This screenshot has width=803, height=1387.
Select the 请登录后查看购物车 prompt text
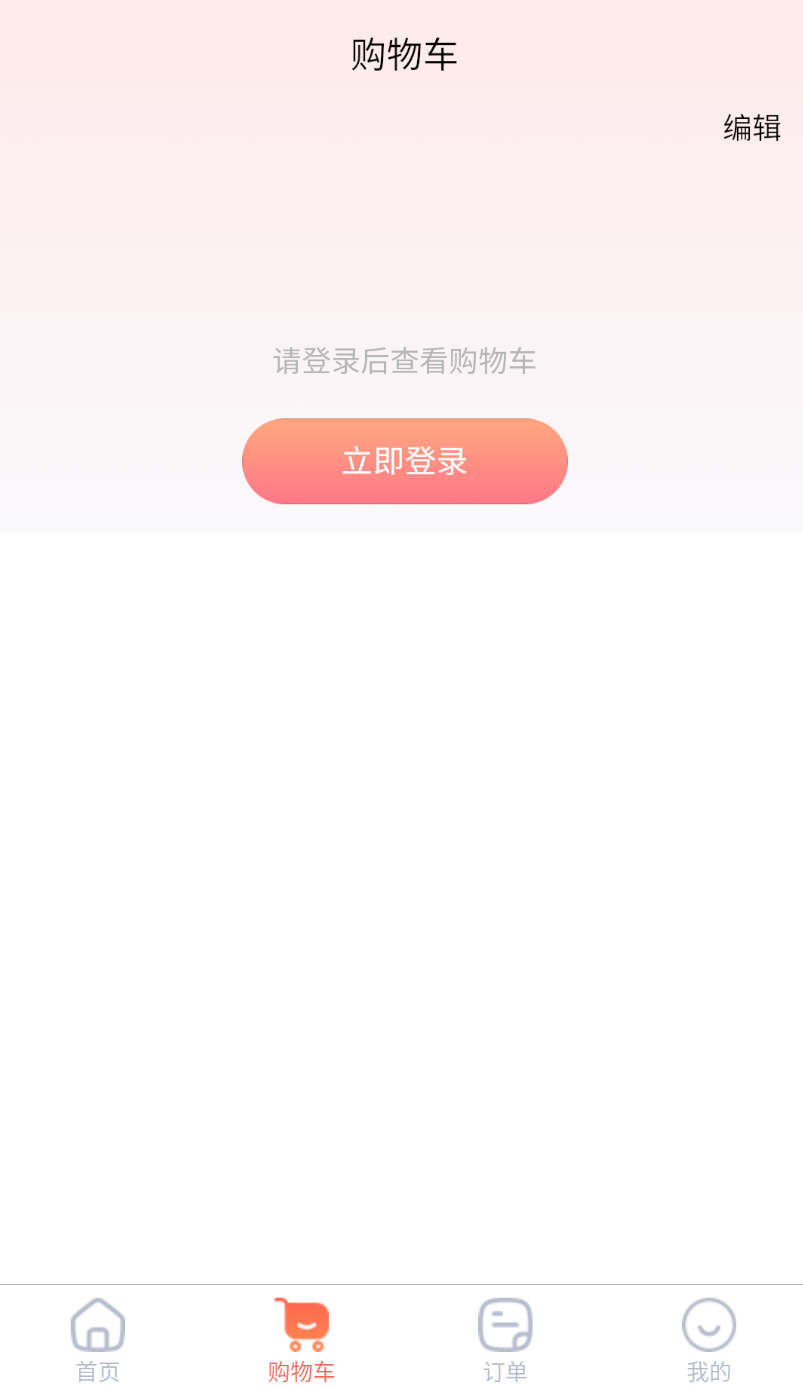(404, 361)
